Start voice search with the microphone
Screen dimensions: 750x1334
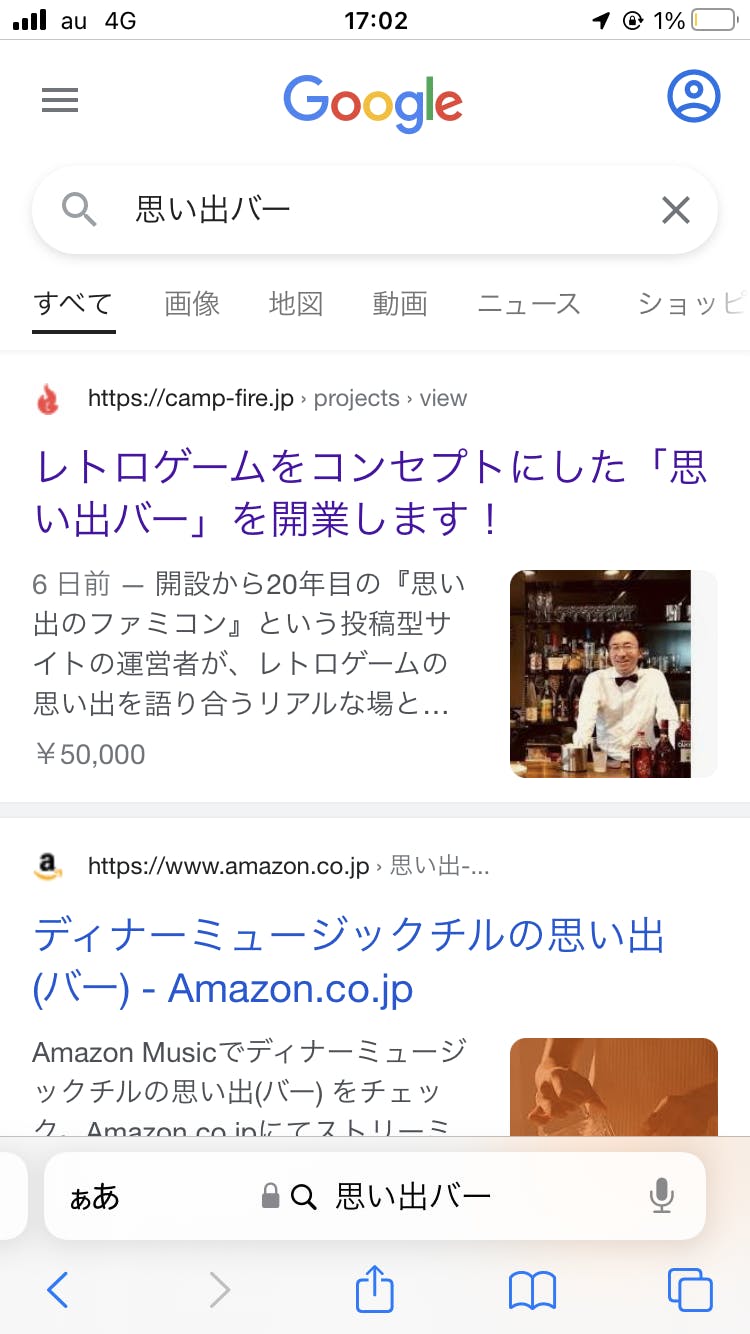[x=660, y=1196]
